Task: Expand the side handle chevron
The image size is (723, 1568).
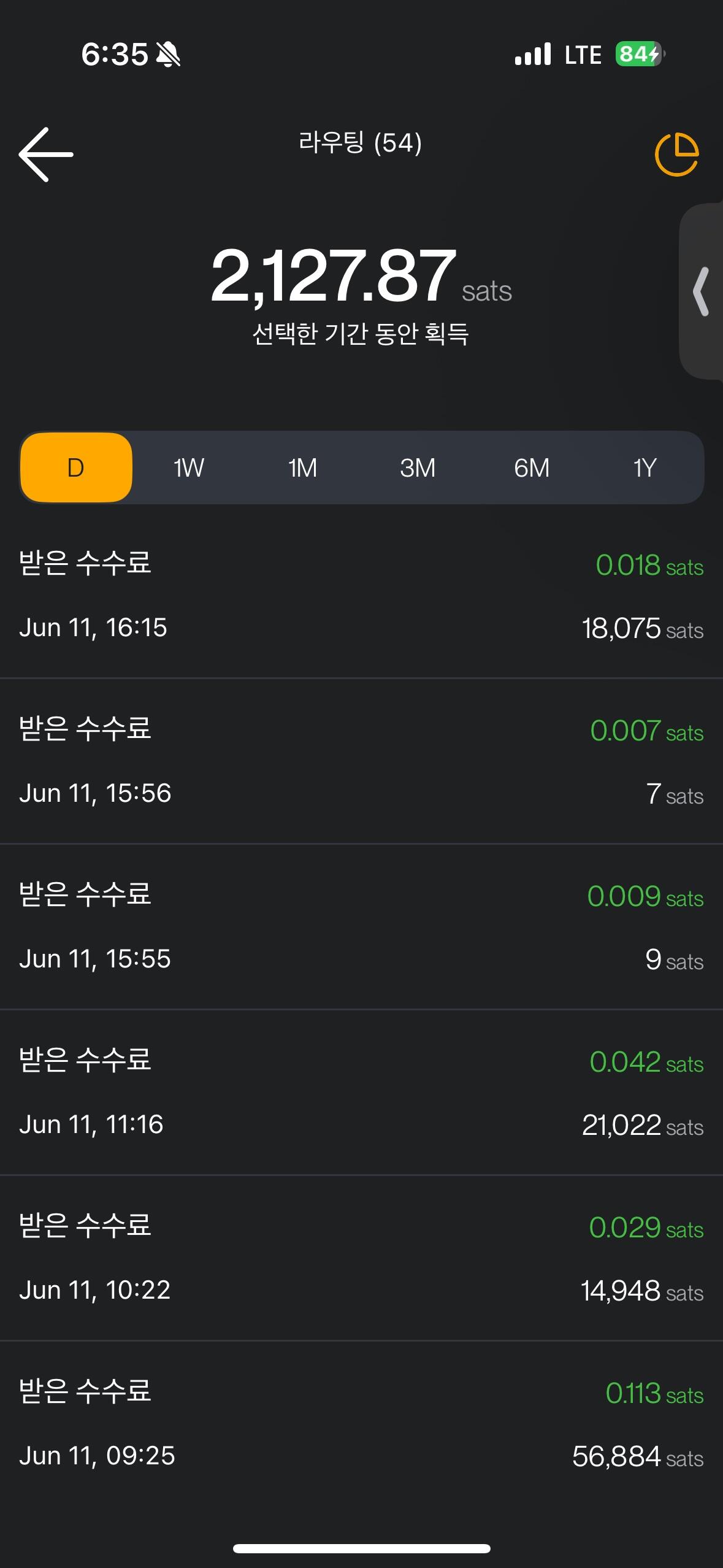Action: tap(701, 291)
